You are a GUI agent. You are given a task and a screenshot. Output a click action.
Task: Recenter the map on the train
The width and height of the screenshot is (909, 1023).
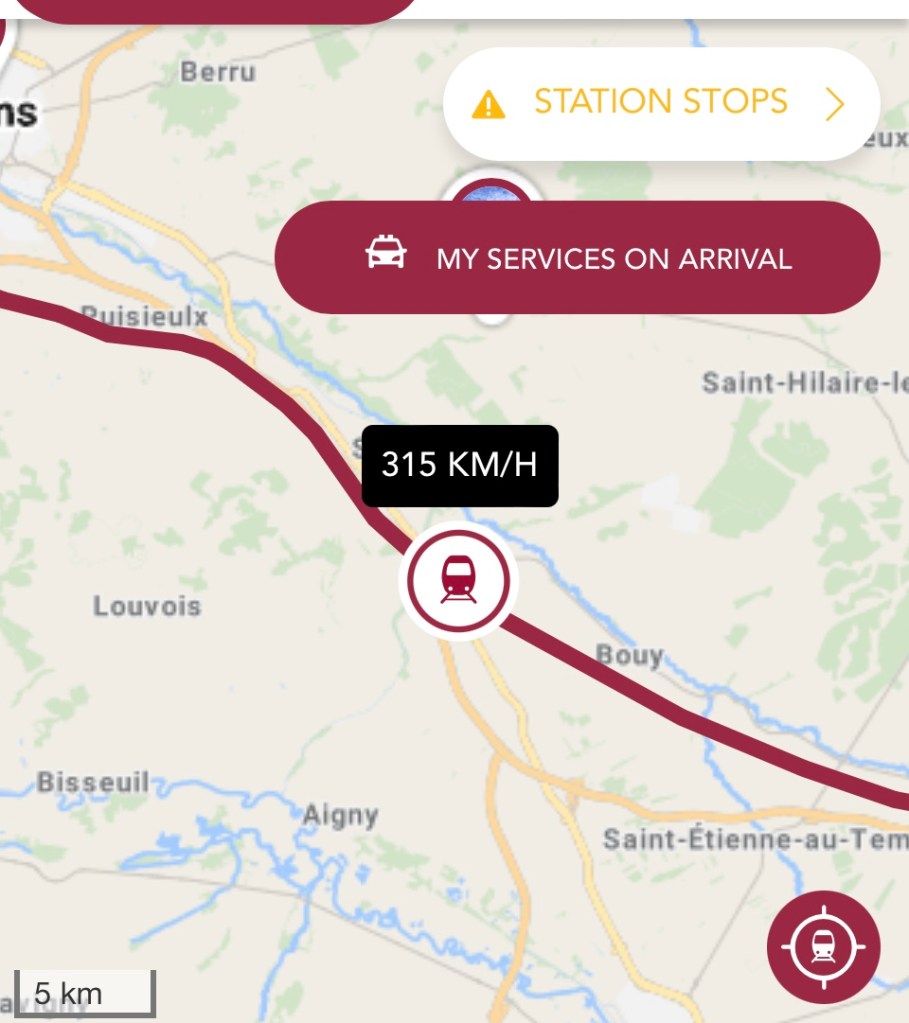(822, 945)
